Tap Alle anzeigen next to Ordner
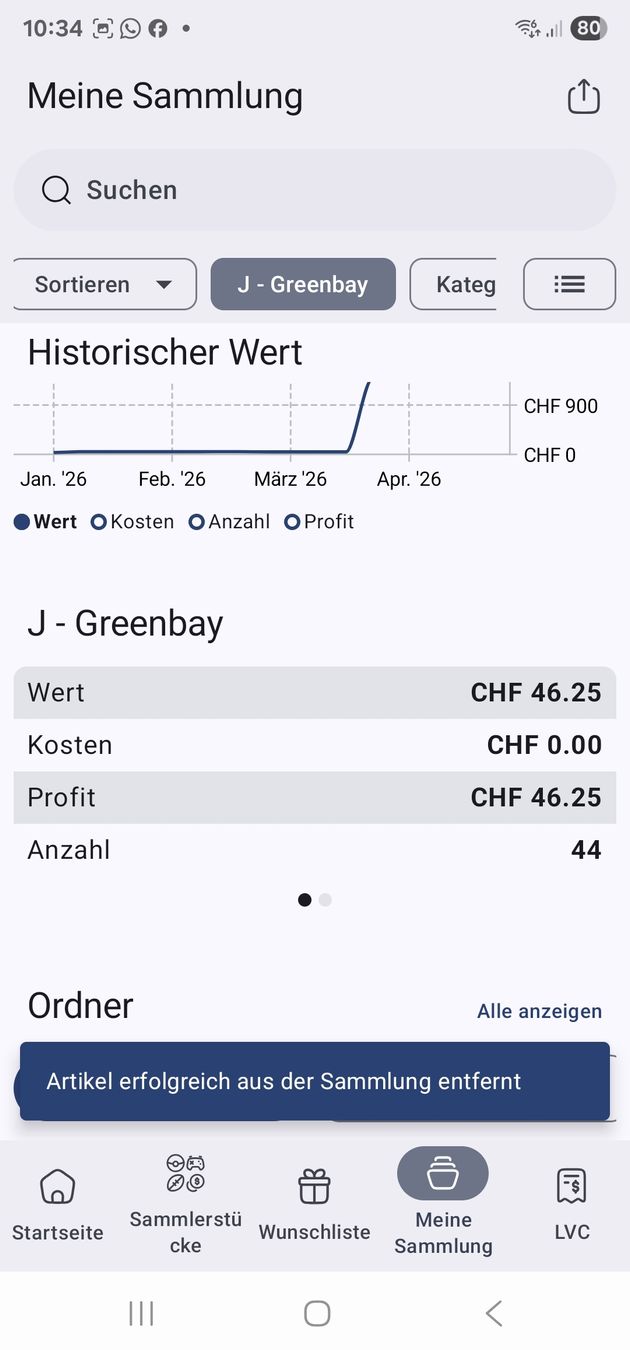 click(539, 1011)
